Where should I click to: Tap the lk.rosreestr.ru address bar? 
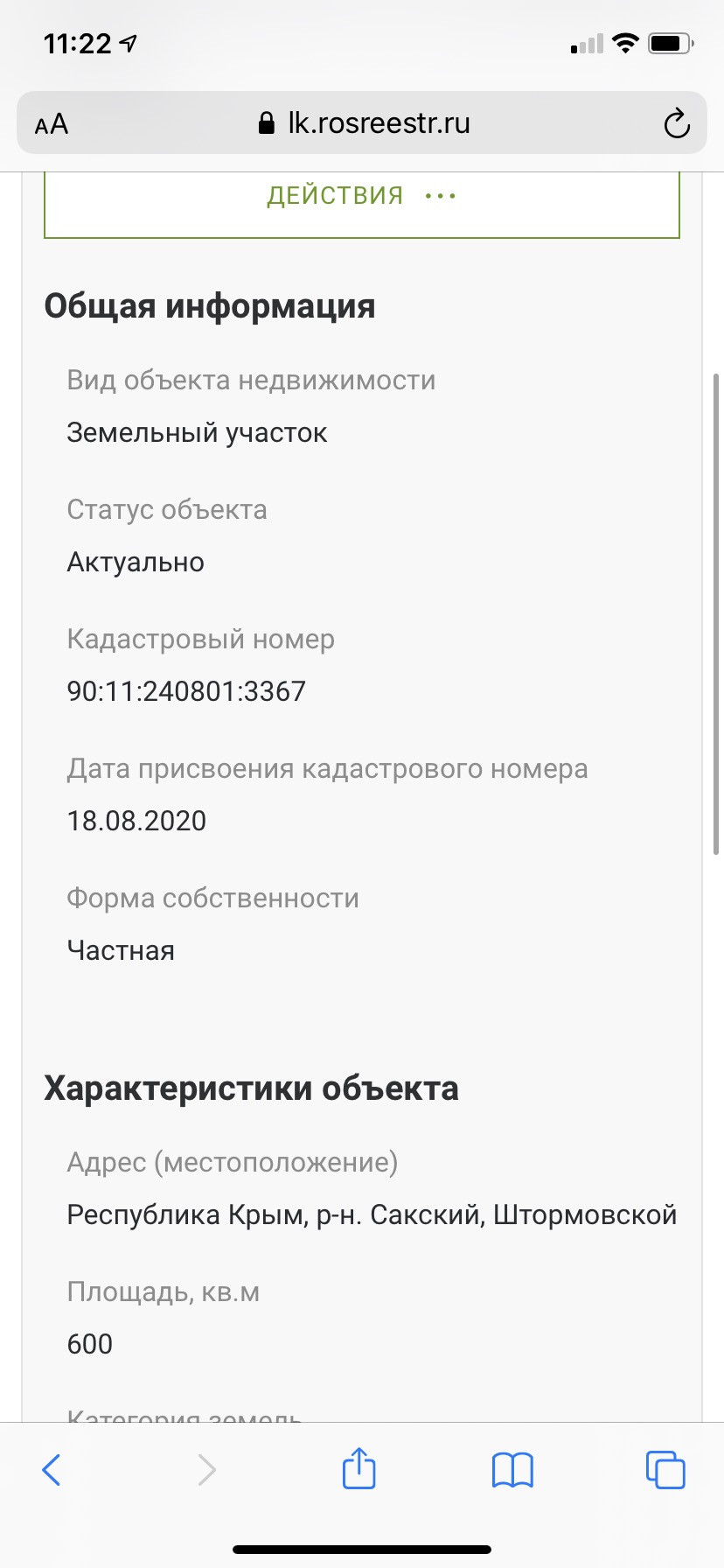click(364, 123)
